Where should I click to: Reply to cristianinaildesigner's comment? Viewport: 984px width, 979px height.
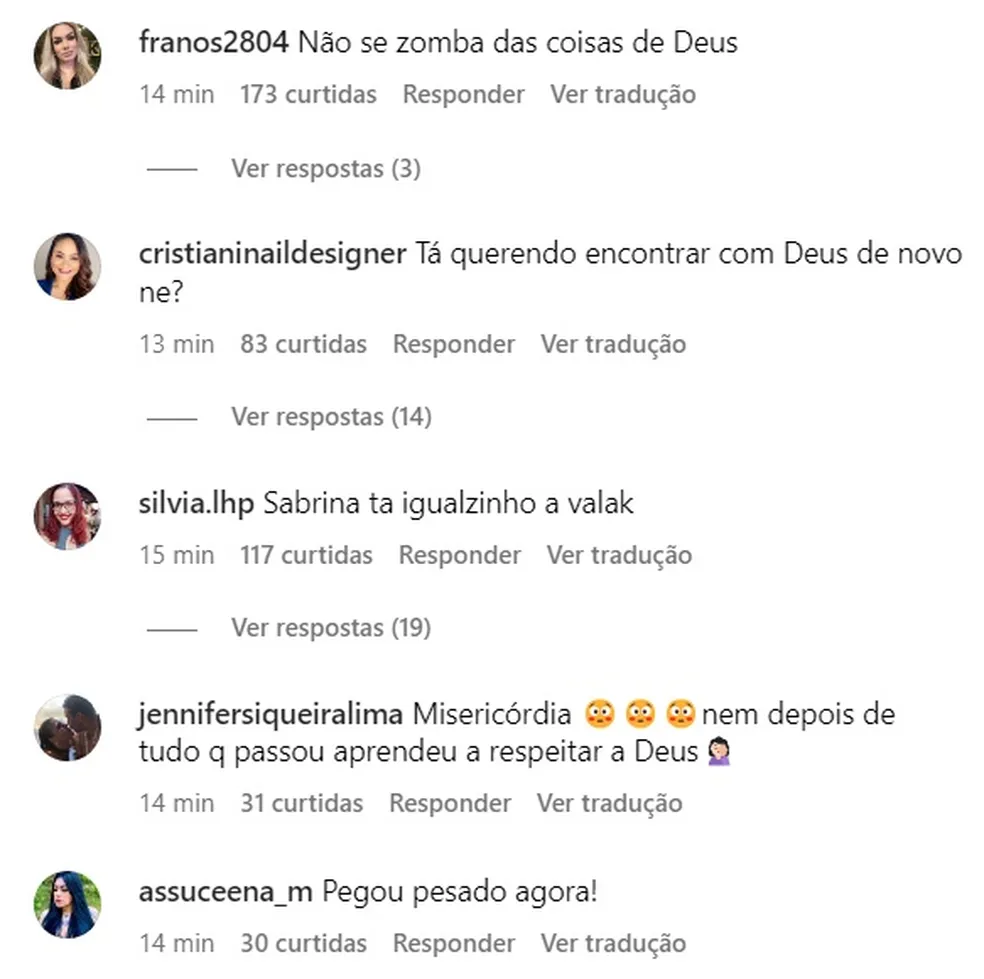[x=453, y=345]
